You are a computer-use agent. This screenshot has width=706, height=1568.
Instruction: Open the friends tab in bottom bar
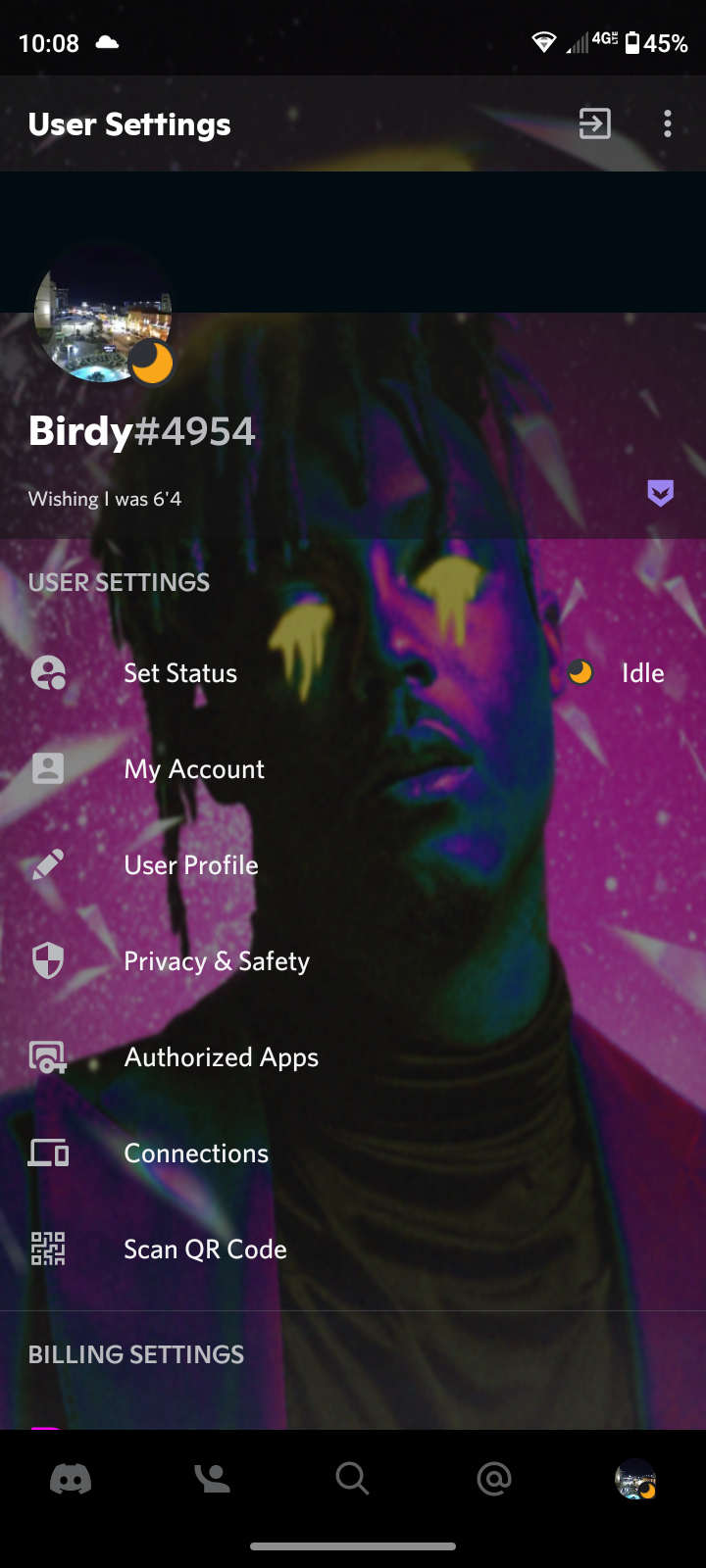pyautogui.click(x=211, y=1480)
